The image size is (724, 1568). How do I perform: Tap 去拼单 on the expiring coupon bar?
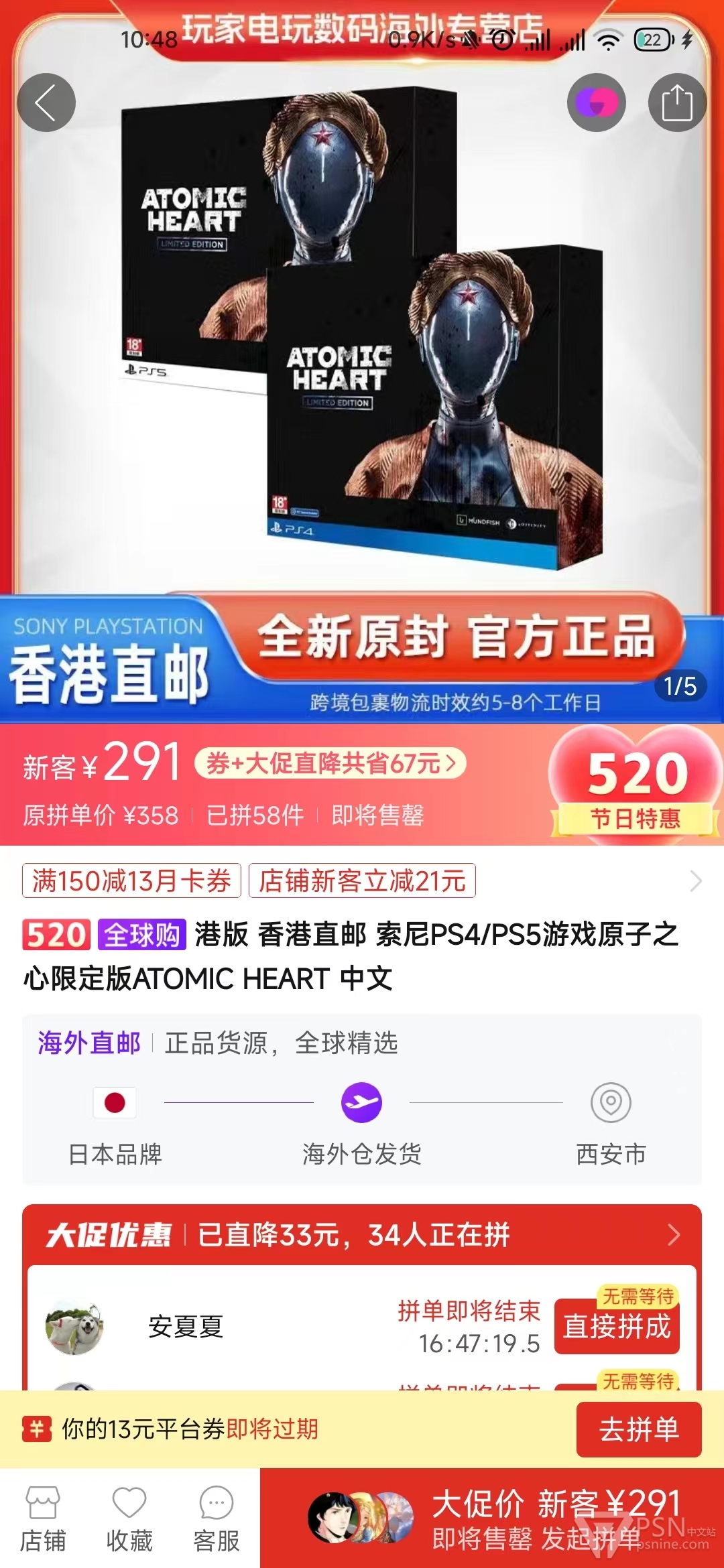coord(639,1429)
